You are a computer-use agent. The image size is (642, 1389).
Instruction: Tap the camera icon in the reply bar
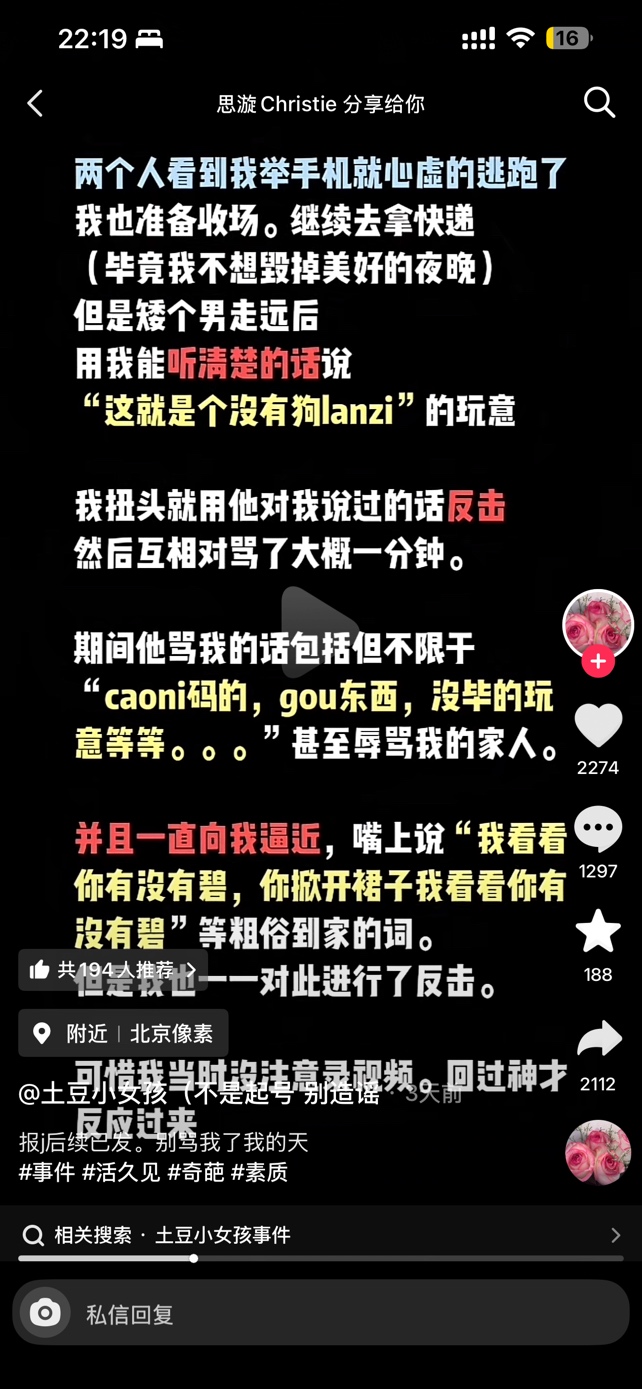[x=45, y=1313]
